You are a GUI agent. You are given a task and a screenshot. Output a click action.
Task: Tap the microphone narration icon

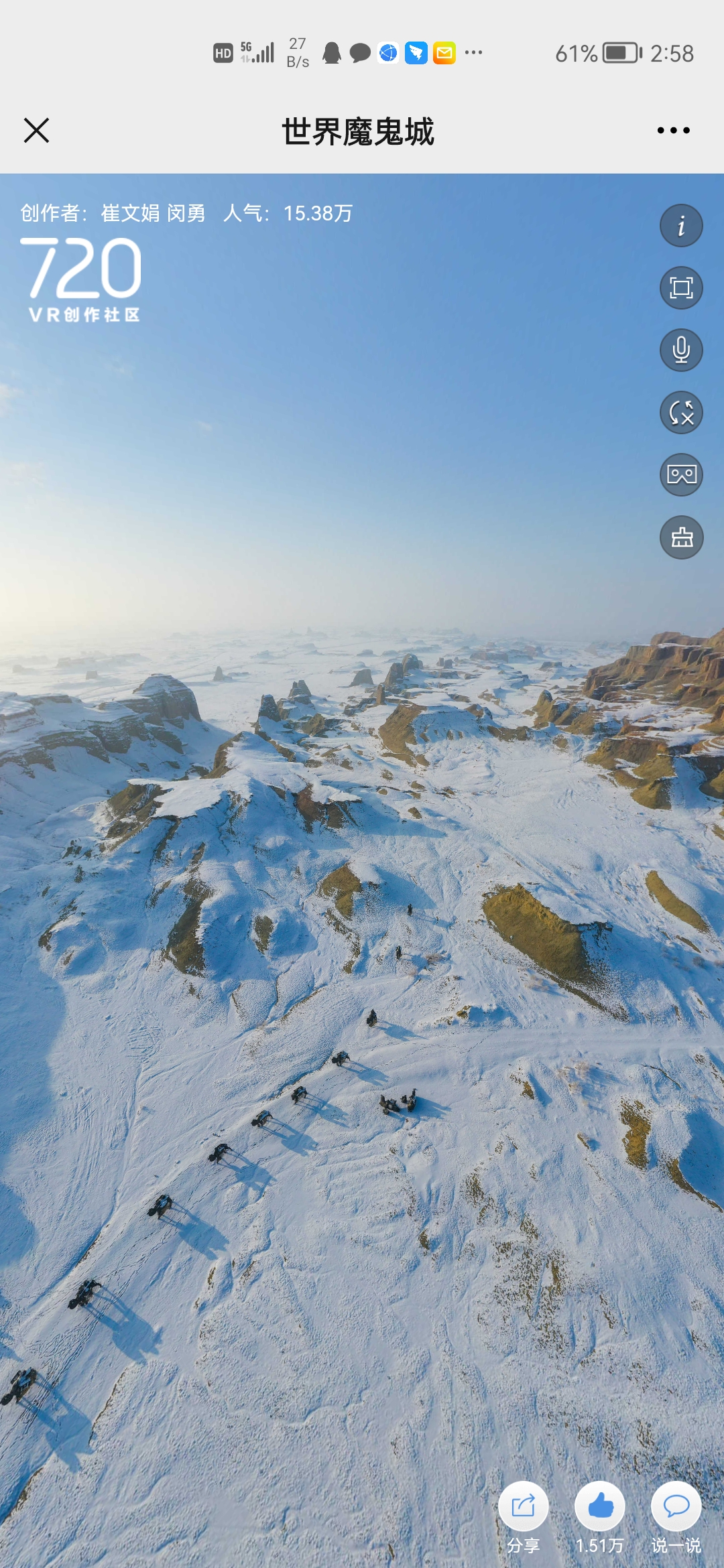(x=681, y=350)
